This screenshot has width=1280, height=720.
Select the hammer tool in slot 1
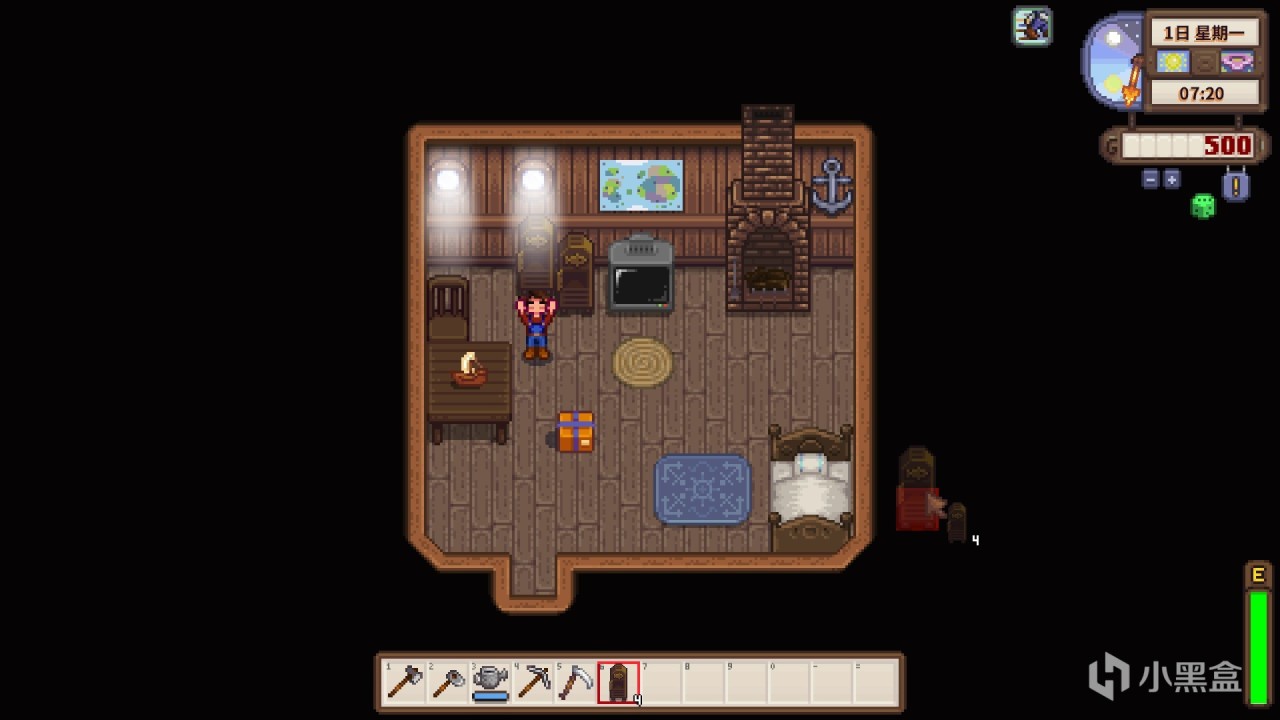[406, 683]
